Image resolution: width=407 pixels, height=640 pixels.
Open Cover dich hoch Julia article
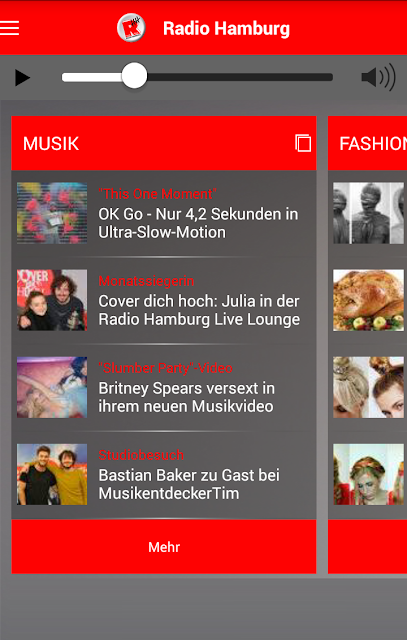click(x=164, y=300)
